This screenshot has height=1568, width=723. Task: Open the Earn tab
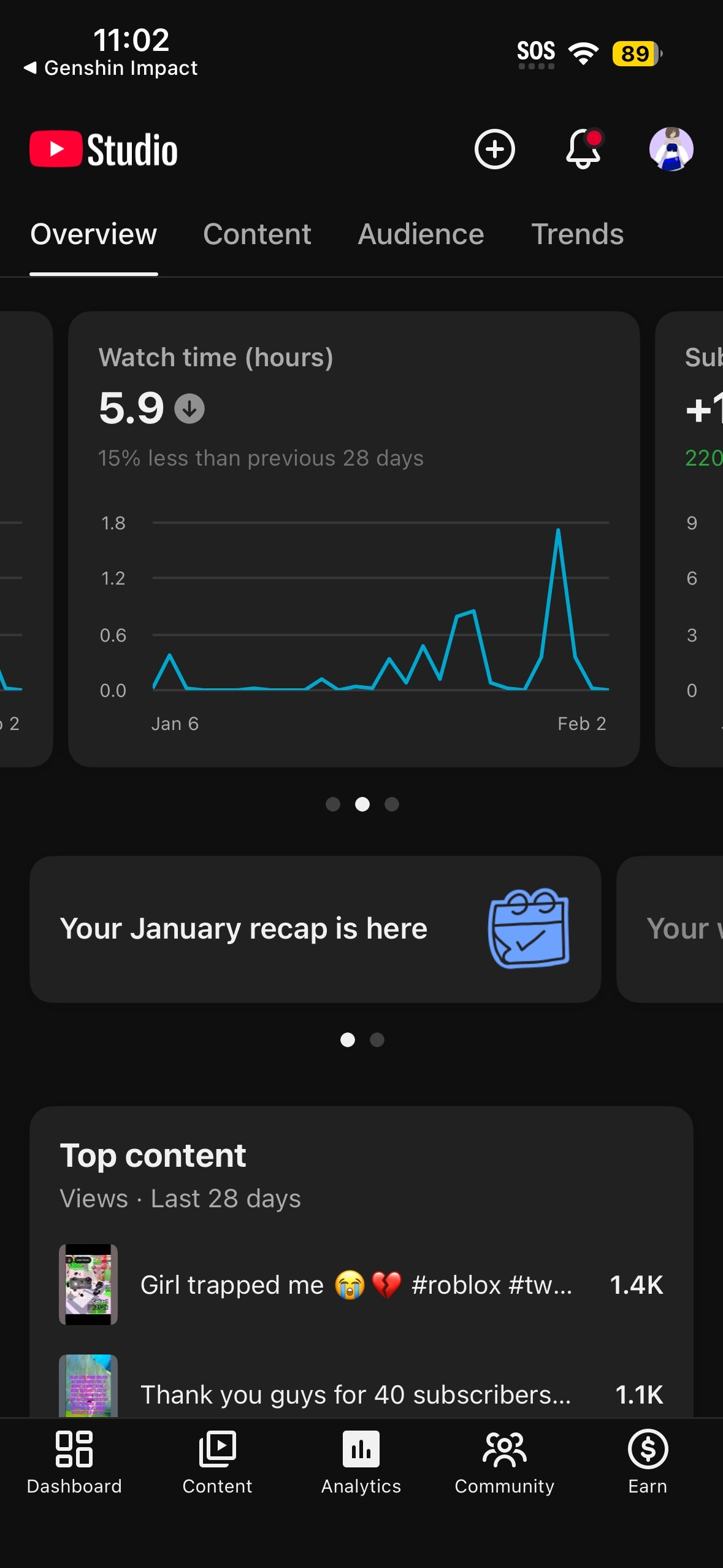(x=648, y=1461)
